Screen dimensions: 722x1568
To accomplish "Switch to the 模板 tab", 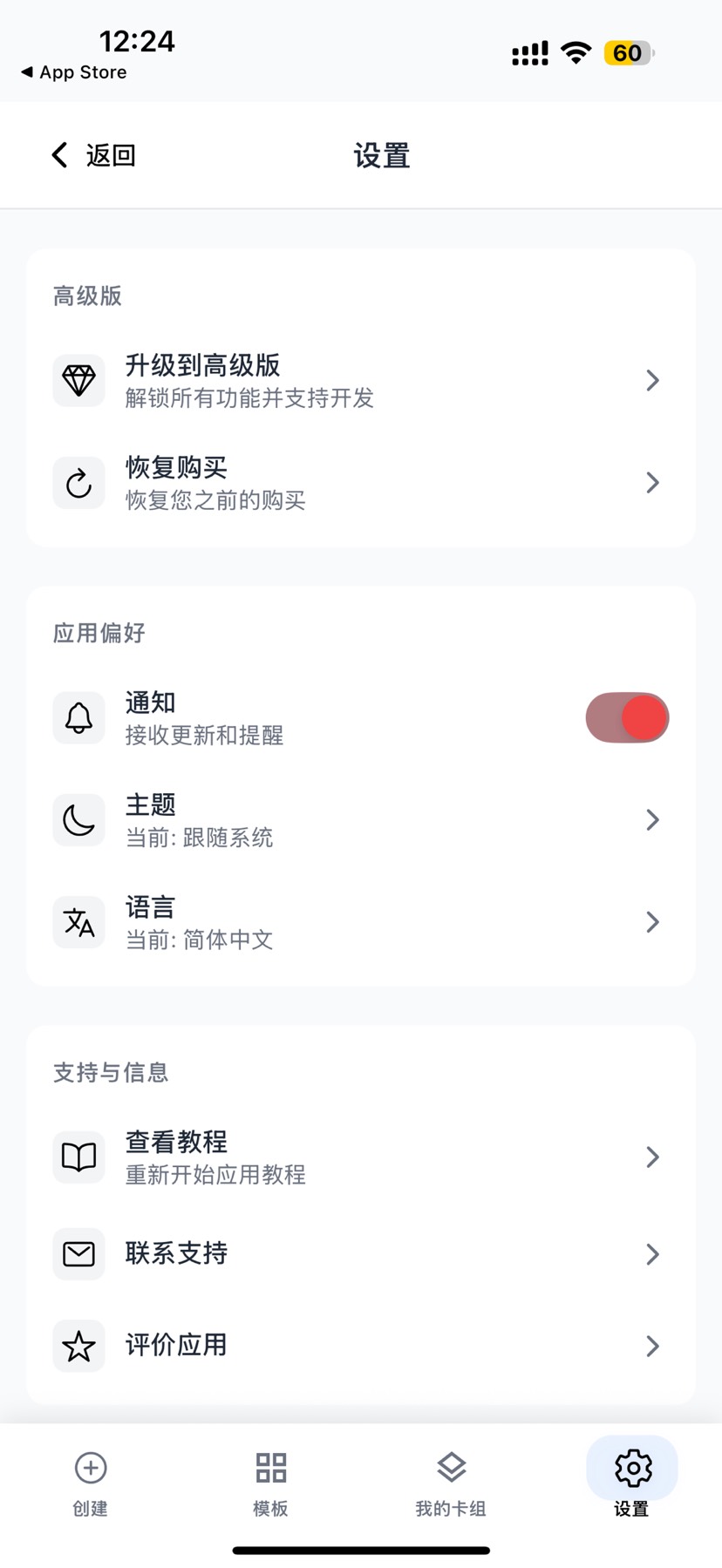I will pos(271,1483).
